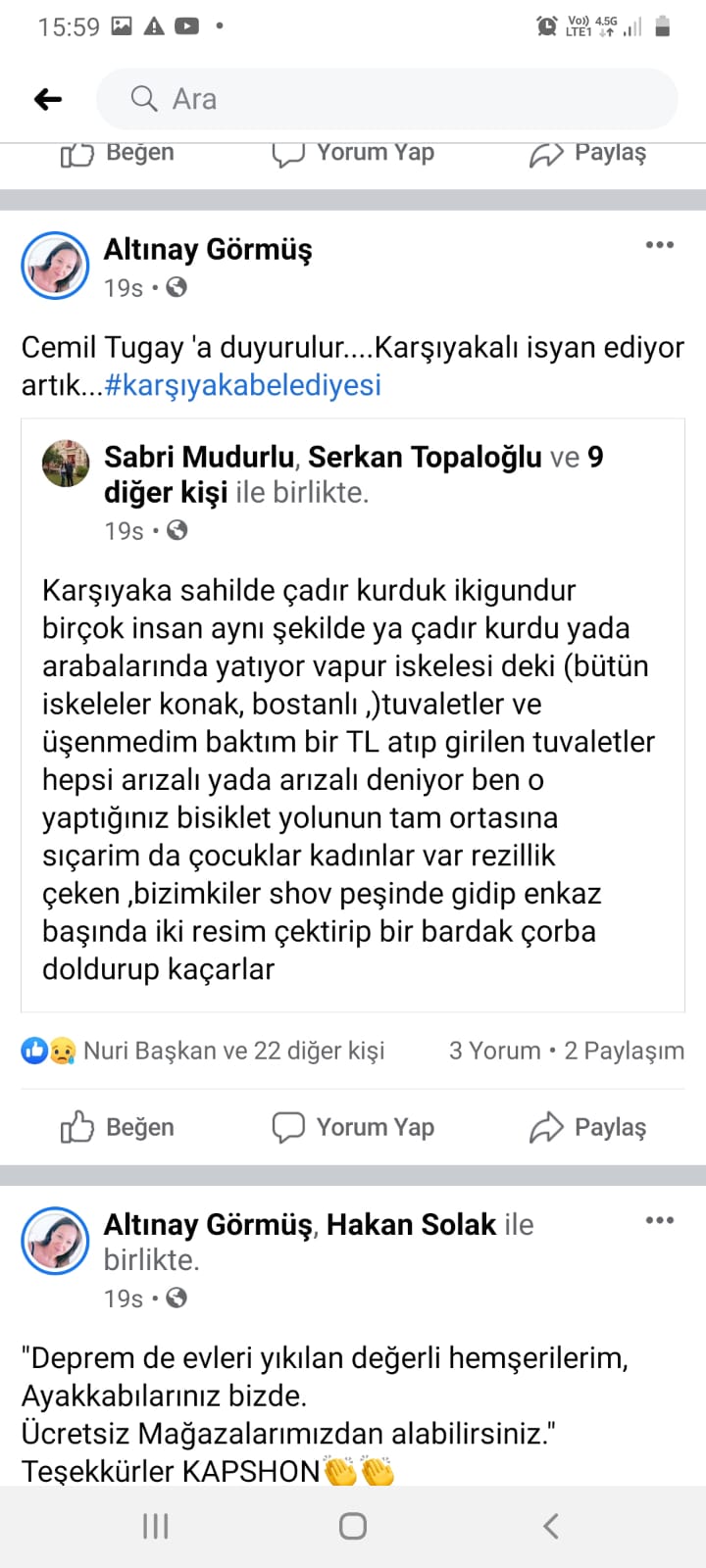Open overflow menu on Cemil Tugay post

tap(659, 245)
